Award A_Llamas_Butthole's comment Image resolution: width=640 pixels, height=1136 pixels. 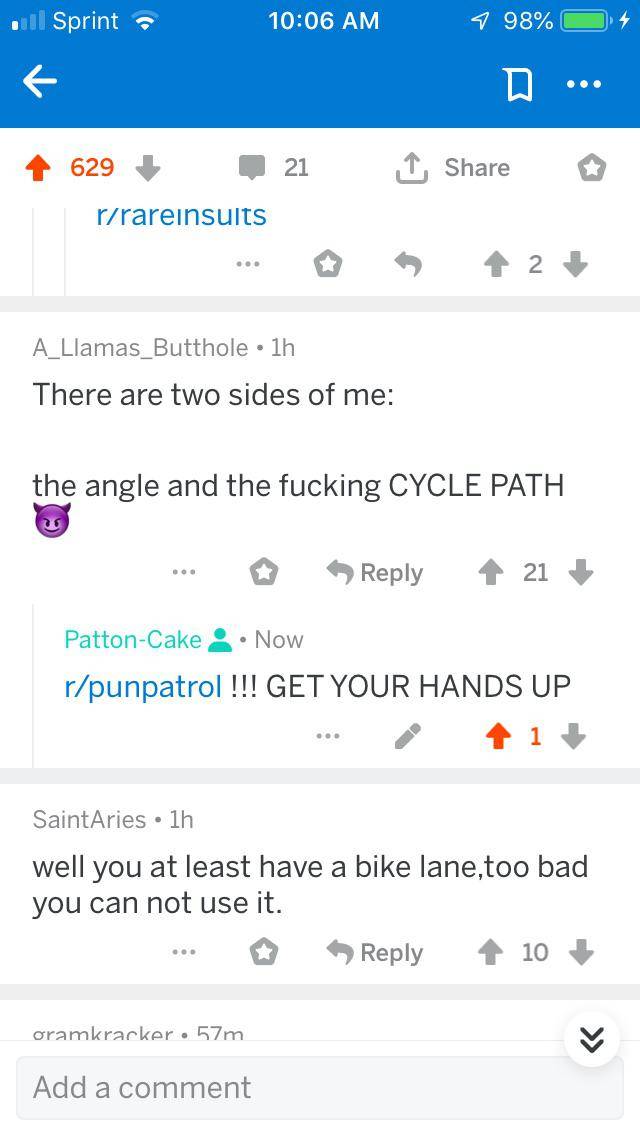[x=264, y=572]
